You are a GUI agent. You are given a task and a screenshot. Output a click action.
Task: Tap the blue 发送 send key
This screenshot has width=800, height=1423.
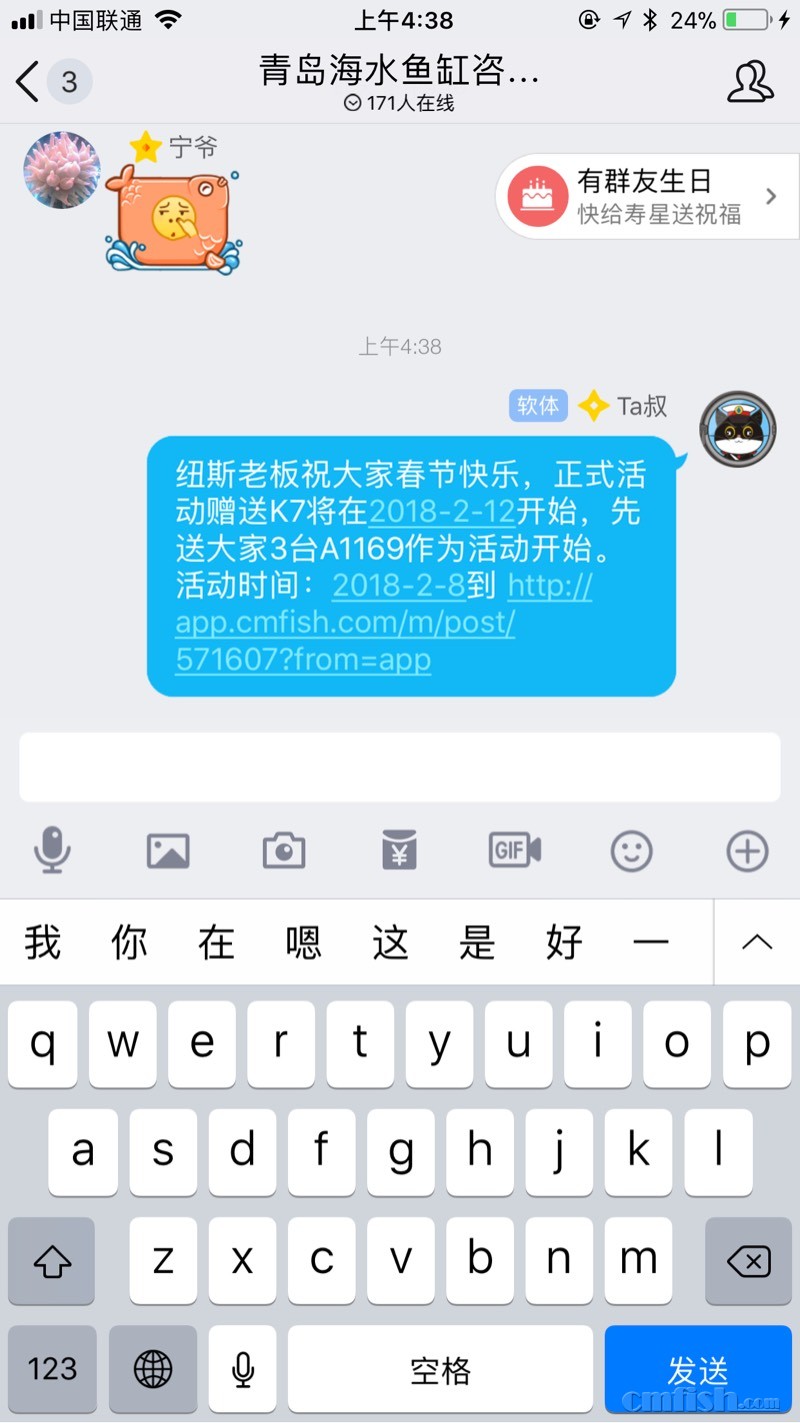point(698,1369)
